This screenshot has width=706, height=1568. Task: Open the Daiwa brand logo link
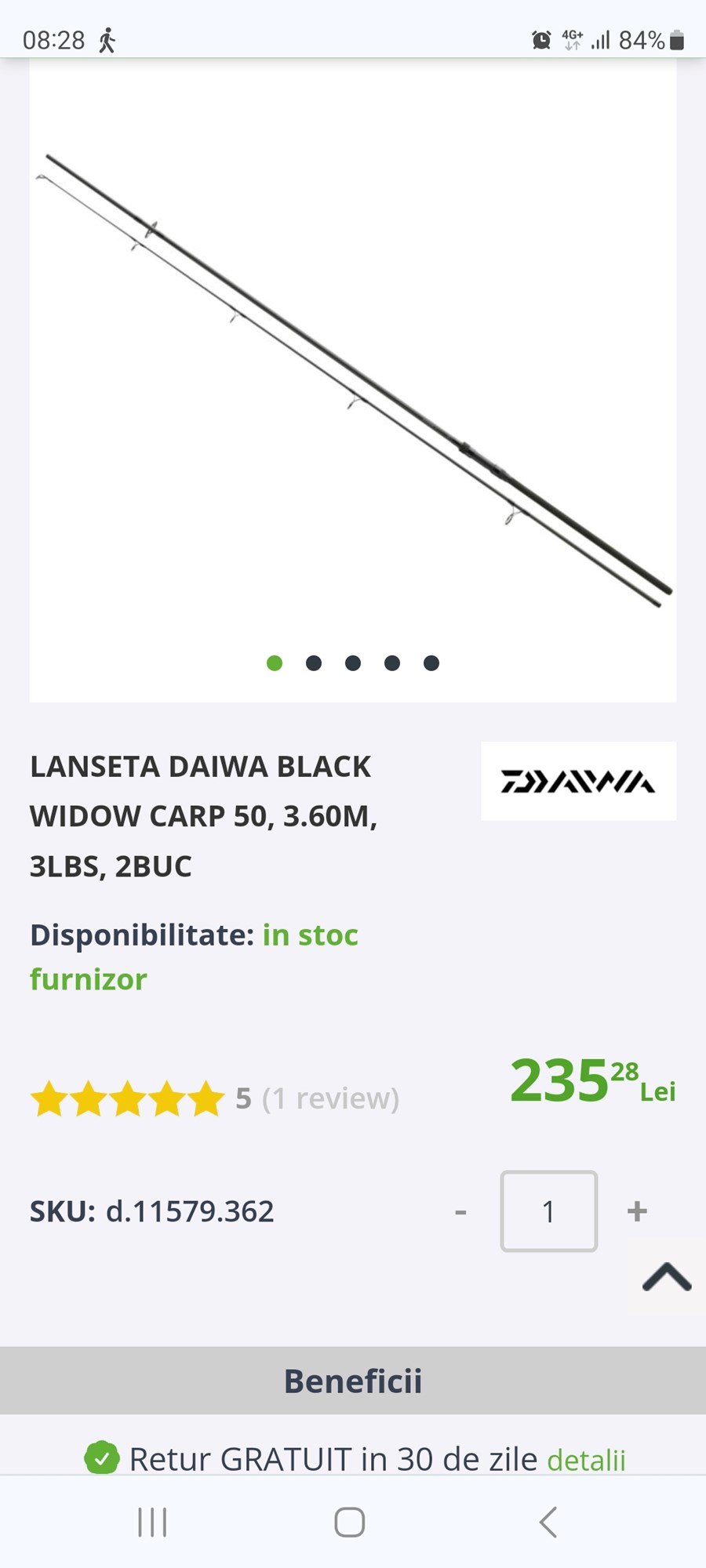[578, 781]
